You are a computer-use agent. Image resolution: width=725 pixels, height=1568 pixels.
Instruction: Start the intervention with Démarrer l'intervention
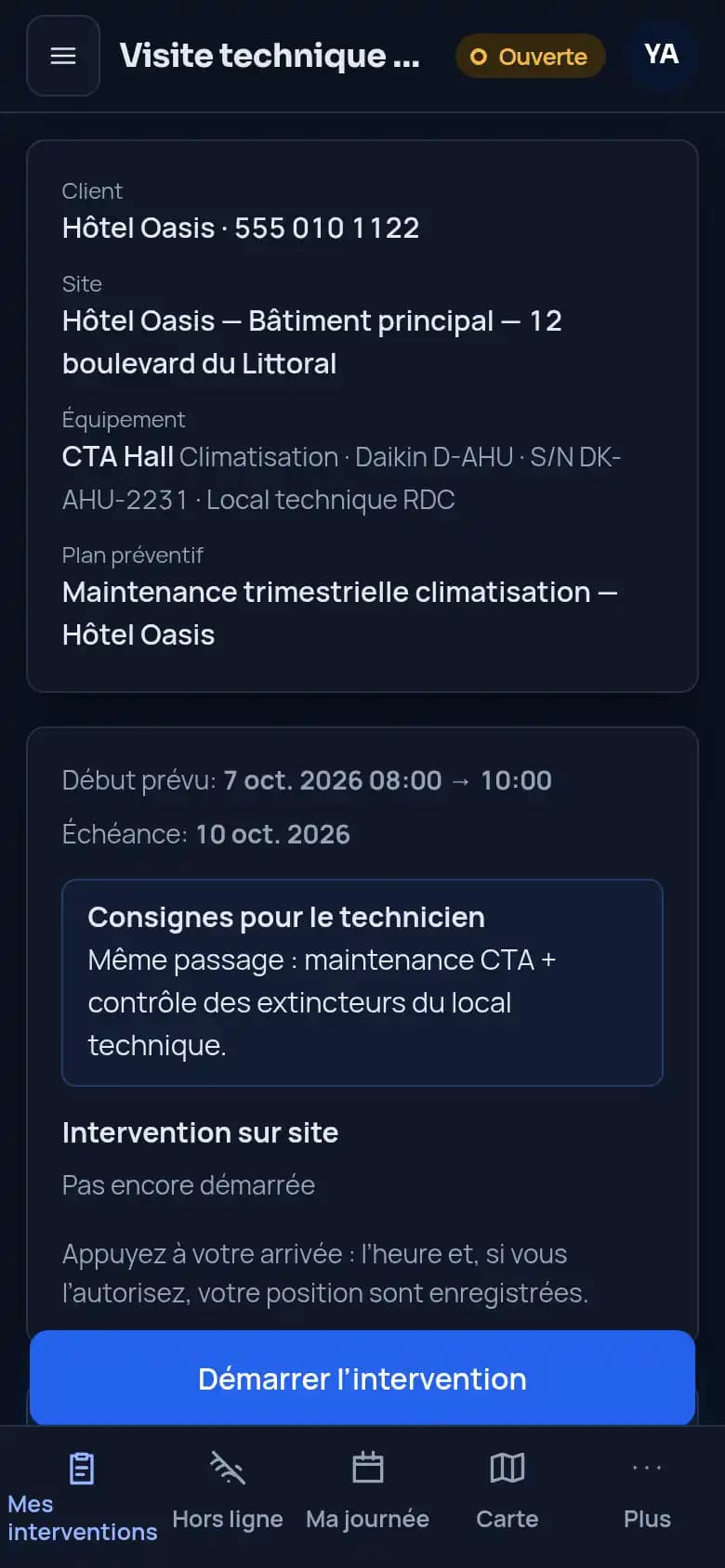coord(362,1379)
